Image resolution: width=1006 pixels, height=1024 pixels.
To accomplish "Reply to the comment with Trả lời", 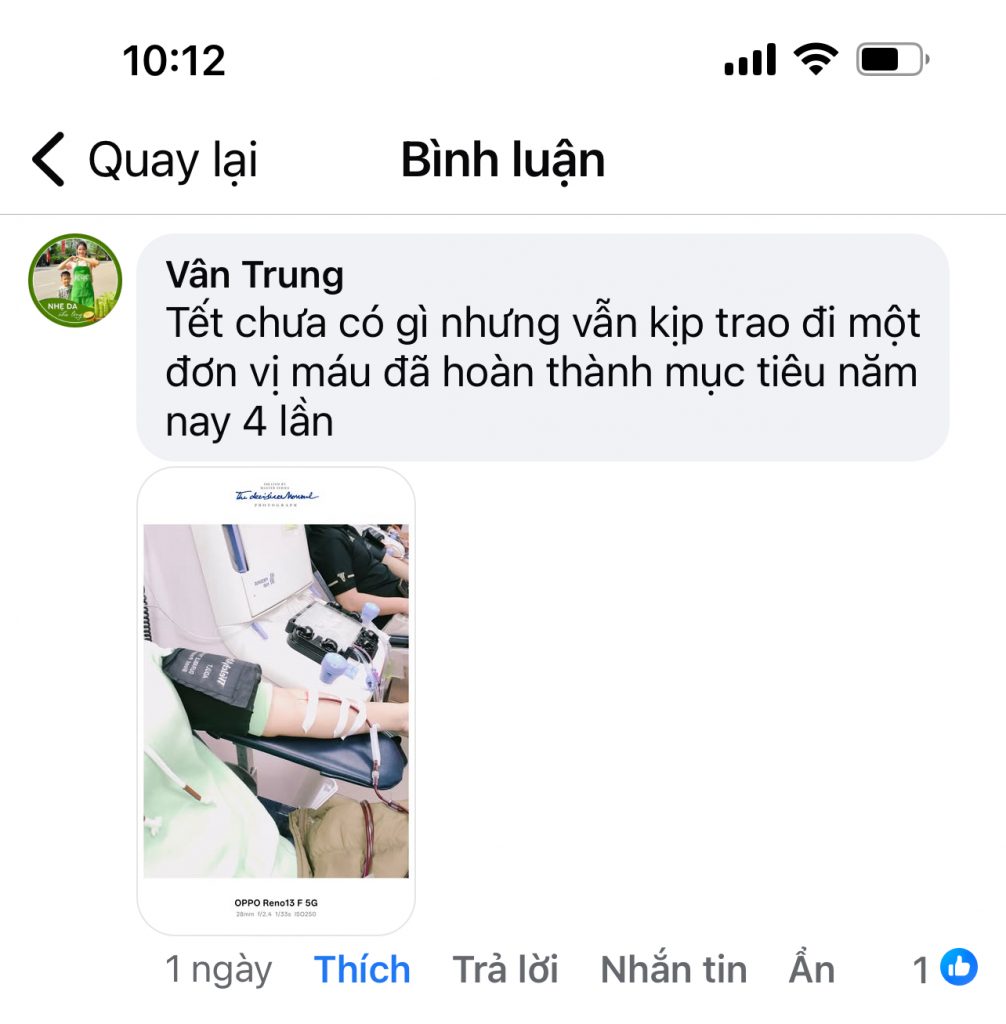I will (505, 969).
